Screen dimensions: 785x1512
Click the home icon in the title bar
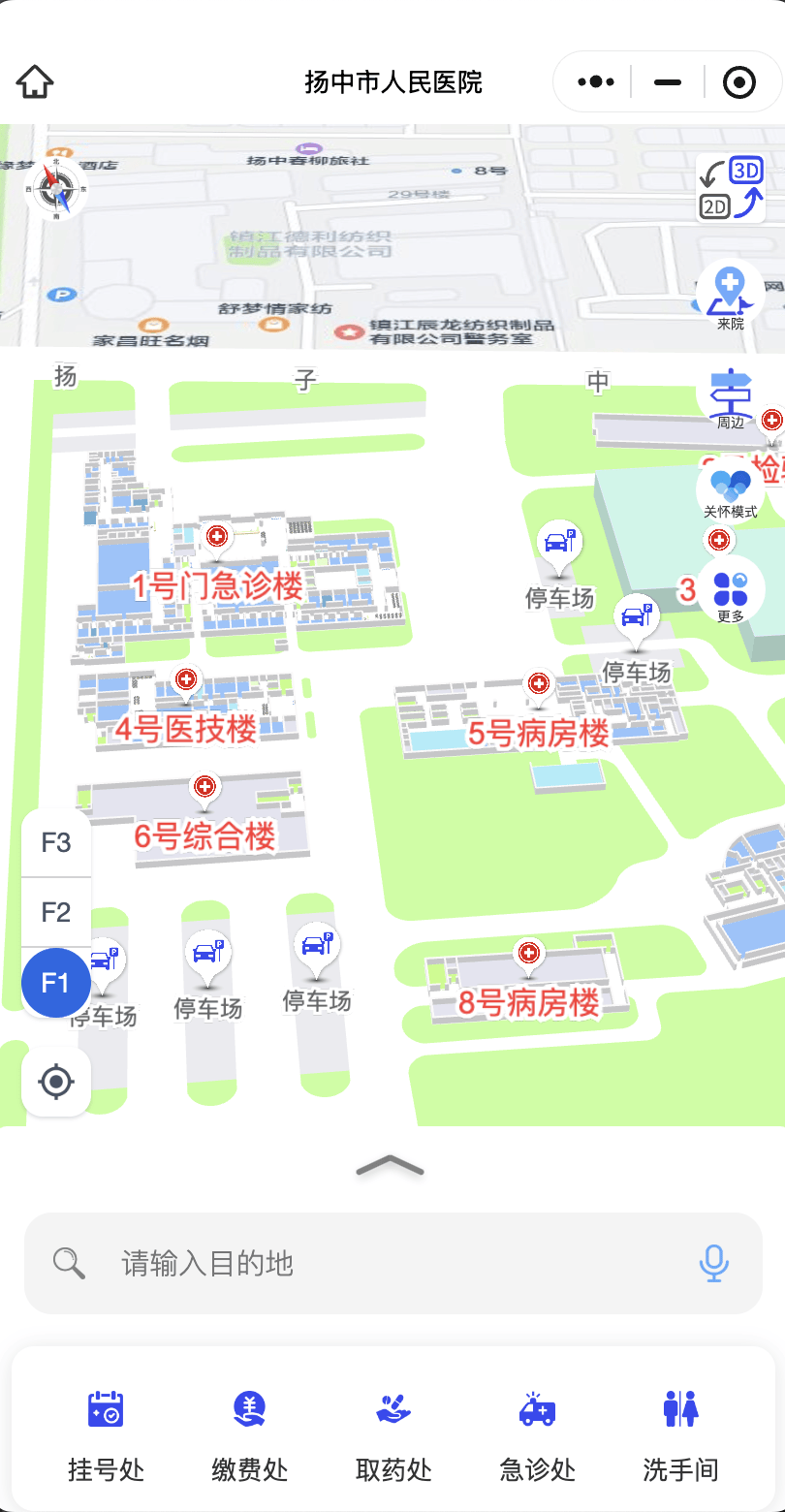point(35,80)
